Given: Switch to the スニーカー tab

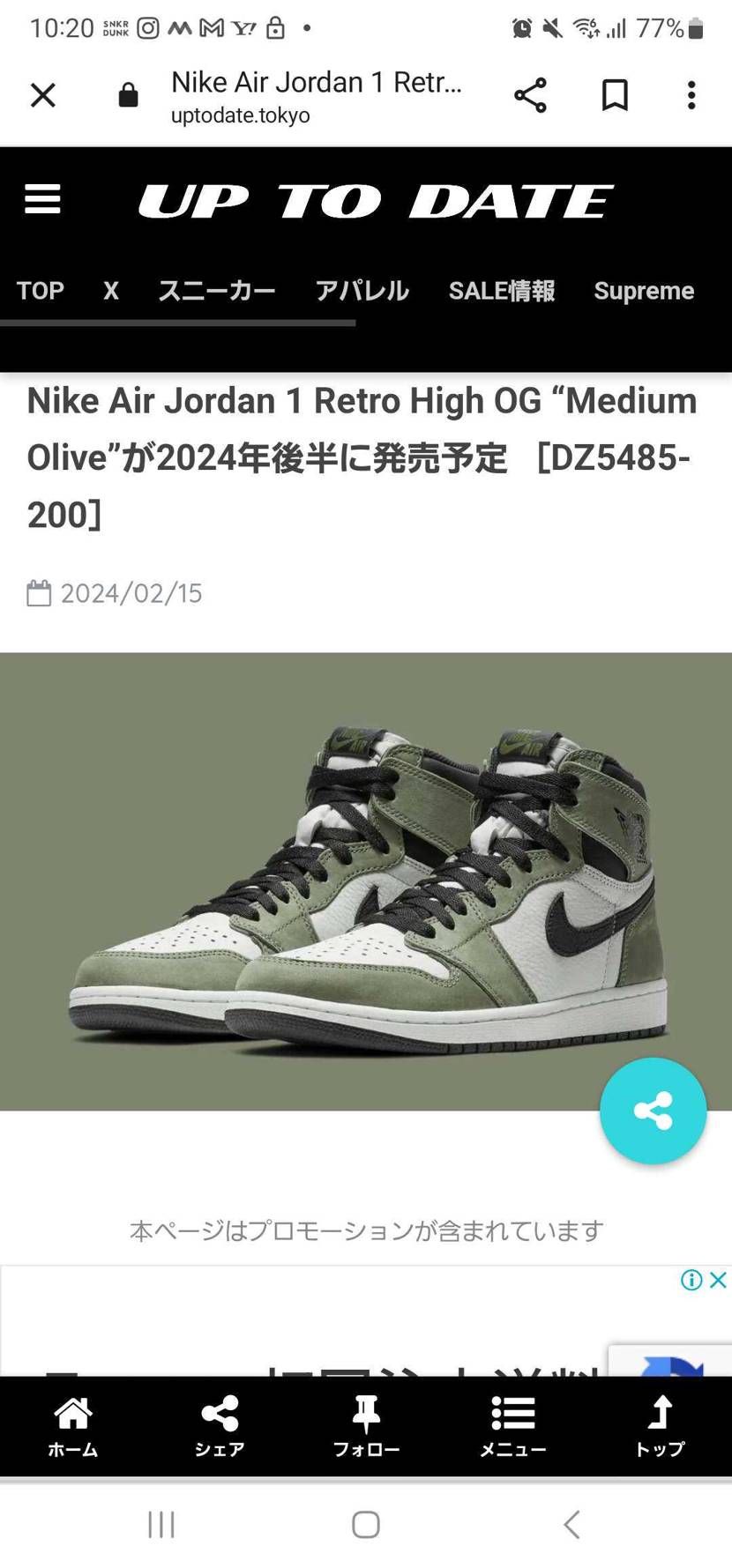Looking at the screenshot, I should click(217, 291).
